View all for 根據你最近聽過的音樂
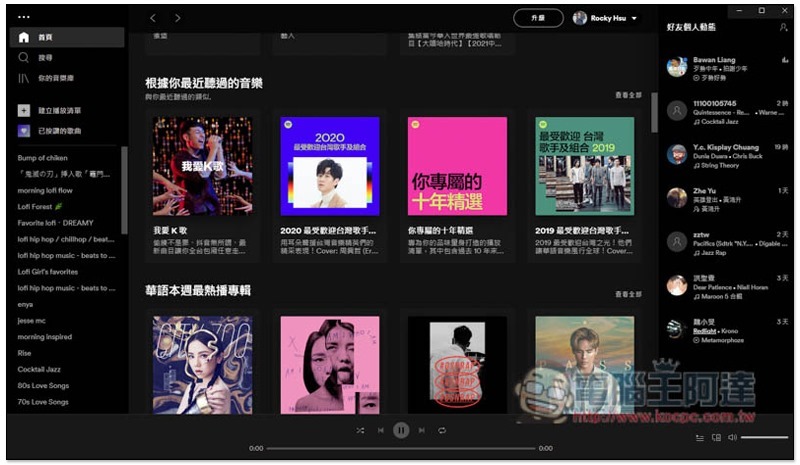800x465 pixels. click(628, 95)
